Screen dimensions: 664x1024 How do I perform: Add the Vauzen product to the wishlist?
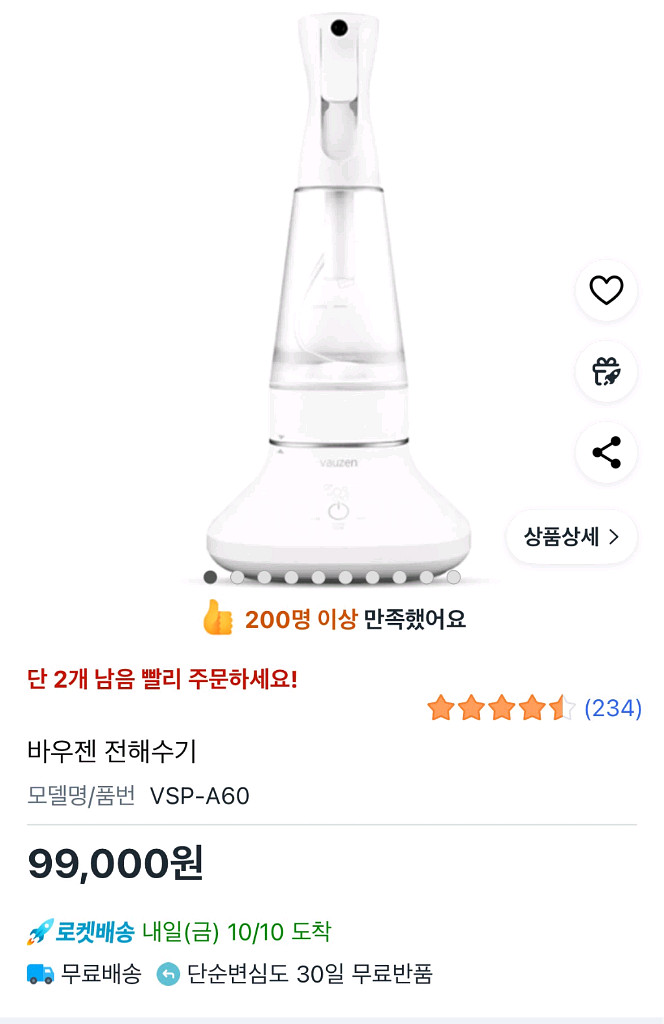click(x=606, y=290)
